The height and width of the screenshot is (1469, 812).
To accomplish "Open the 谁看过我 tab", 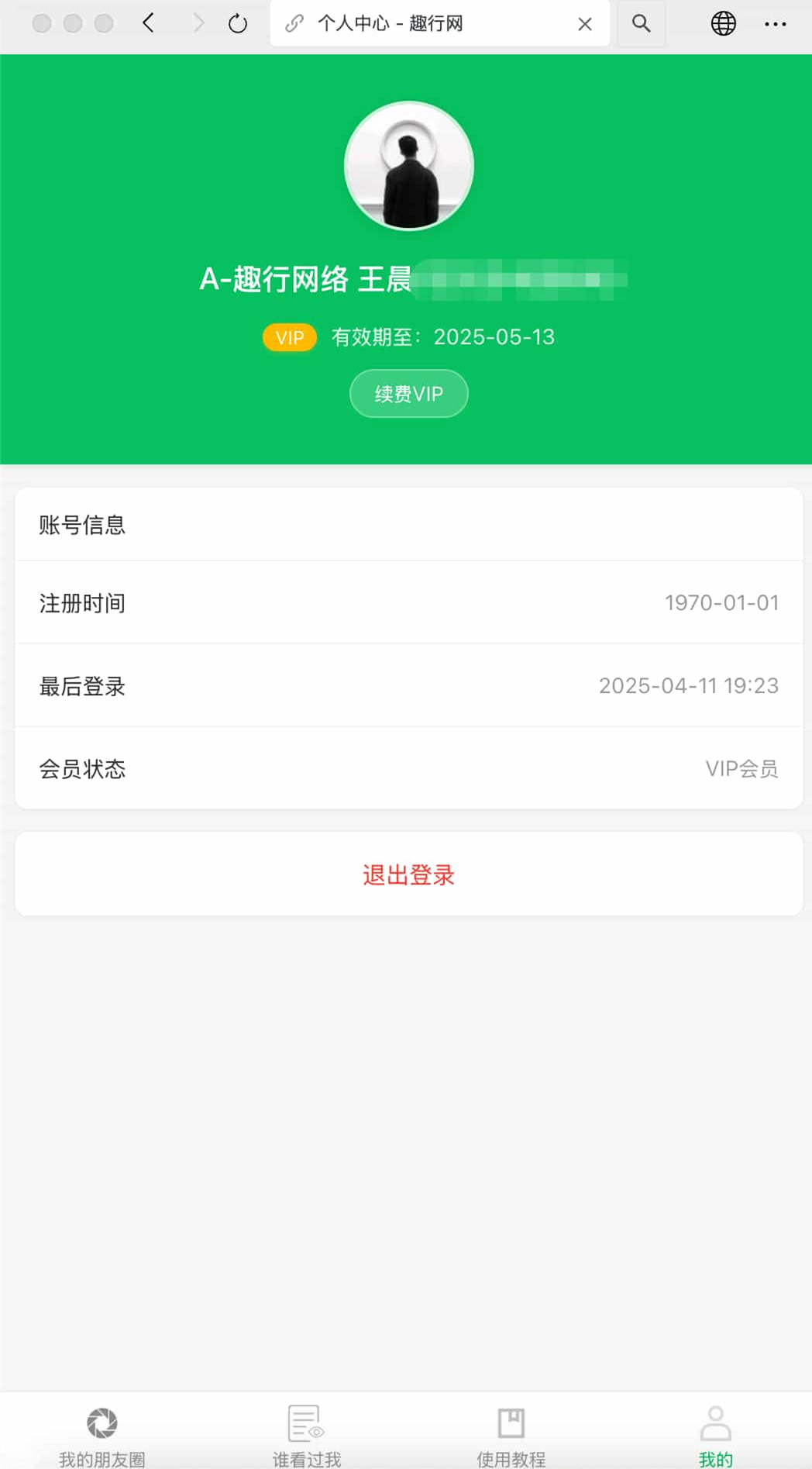I will tap(306, 1436).
